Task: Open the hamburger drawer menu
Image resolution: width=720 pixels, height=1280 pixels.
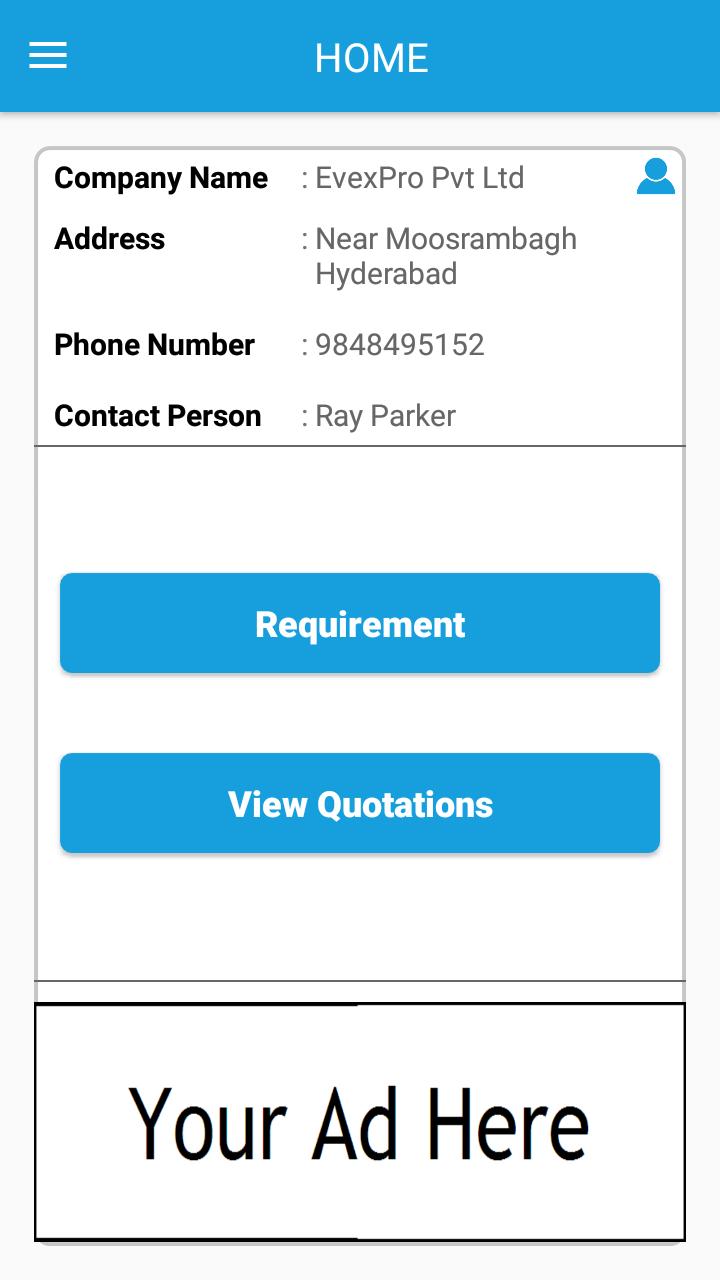Action: click(x=48, y=56)
